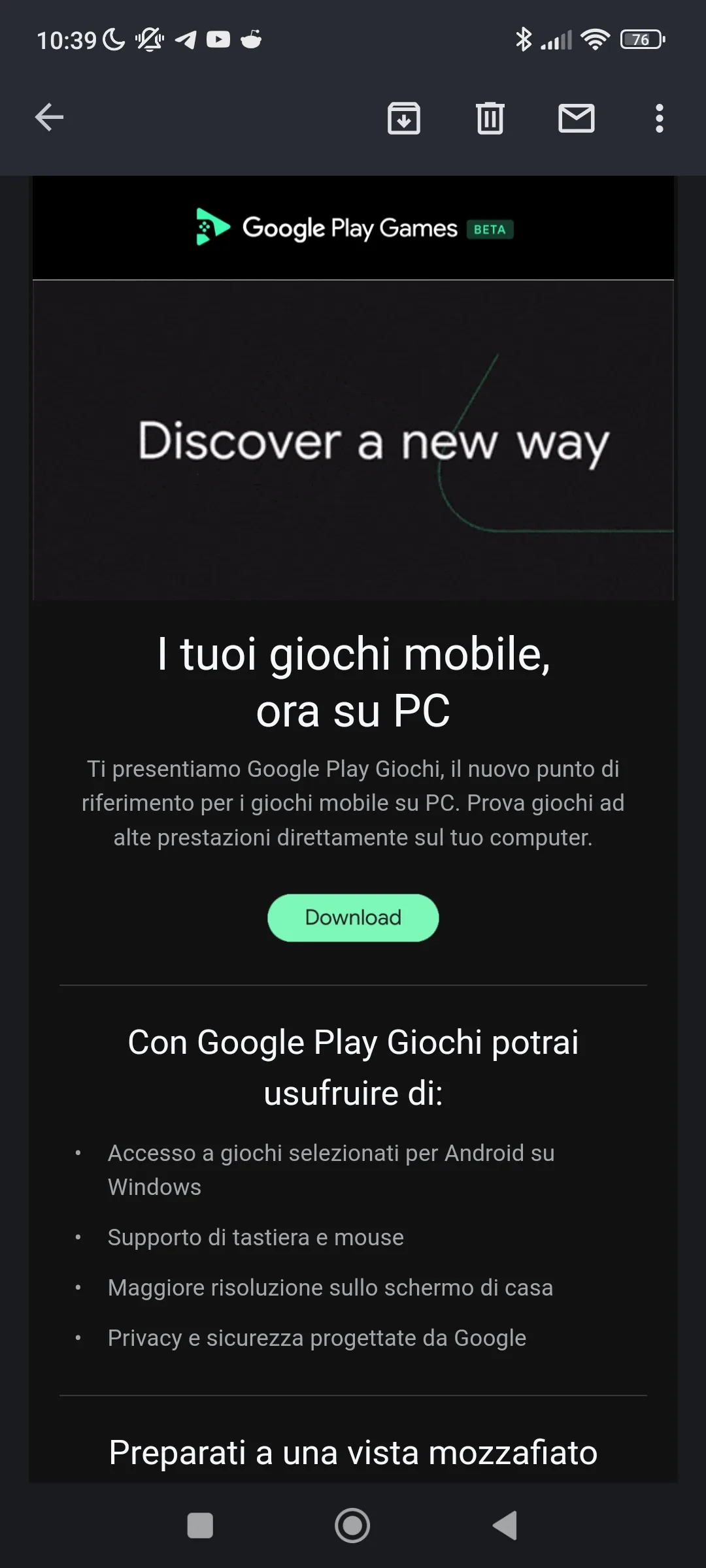The width and height of the screenshot is (706, 1568).
Task: Go to the system home screen
Action: click(x=352, y=1526)
